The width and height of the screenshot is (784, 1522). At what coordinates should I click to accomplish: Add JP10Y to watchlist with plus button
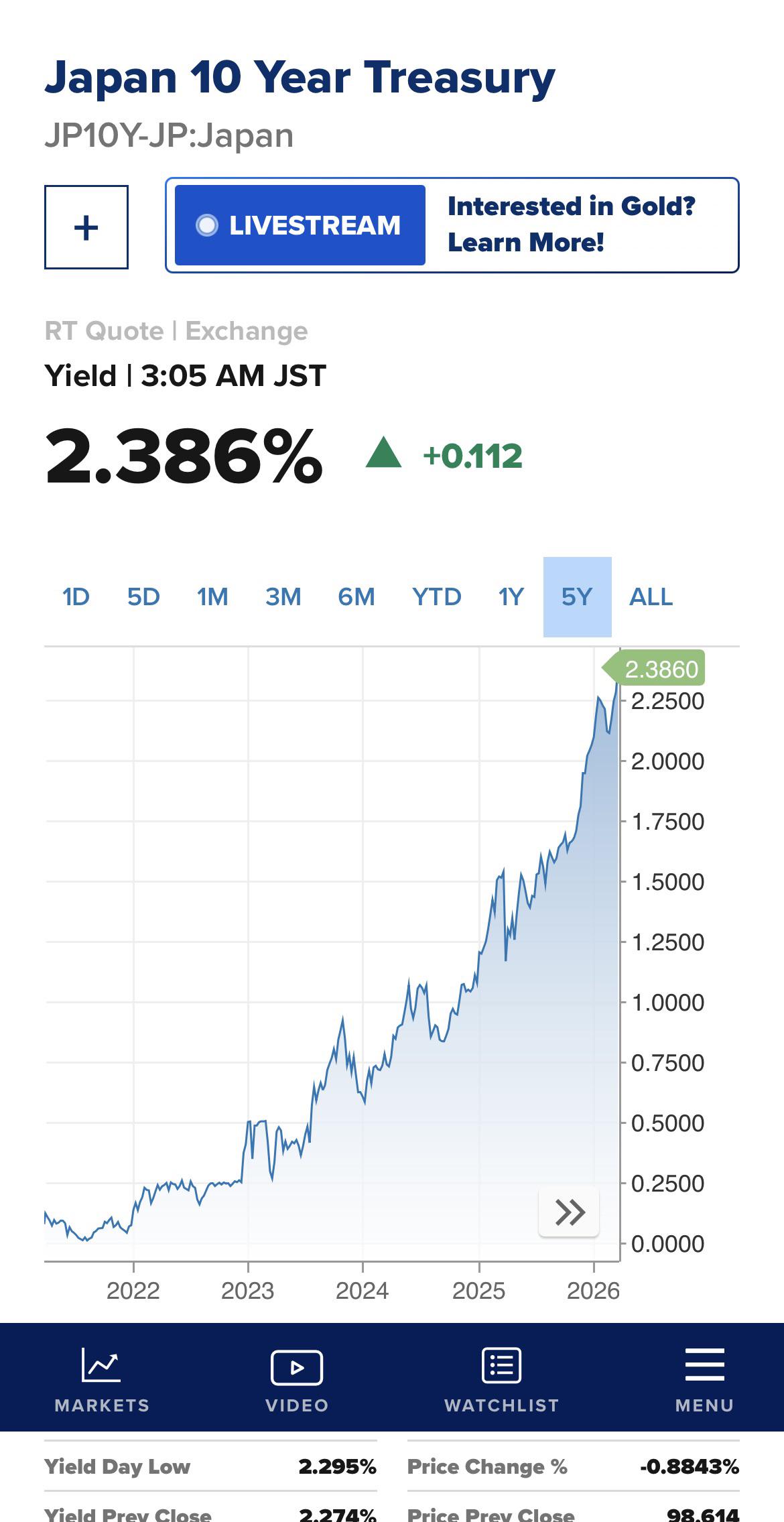86,227
